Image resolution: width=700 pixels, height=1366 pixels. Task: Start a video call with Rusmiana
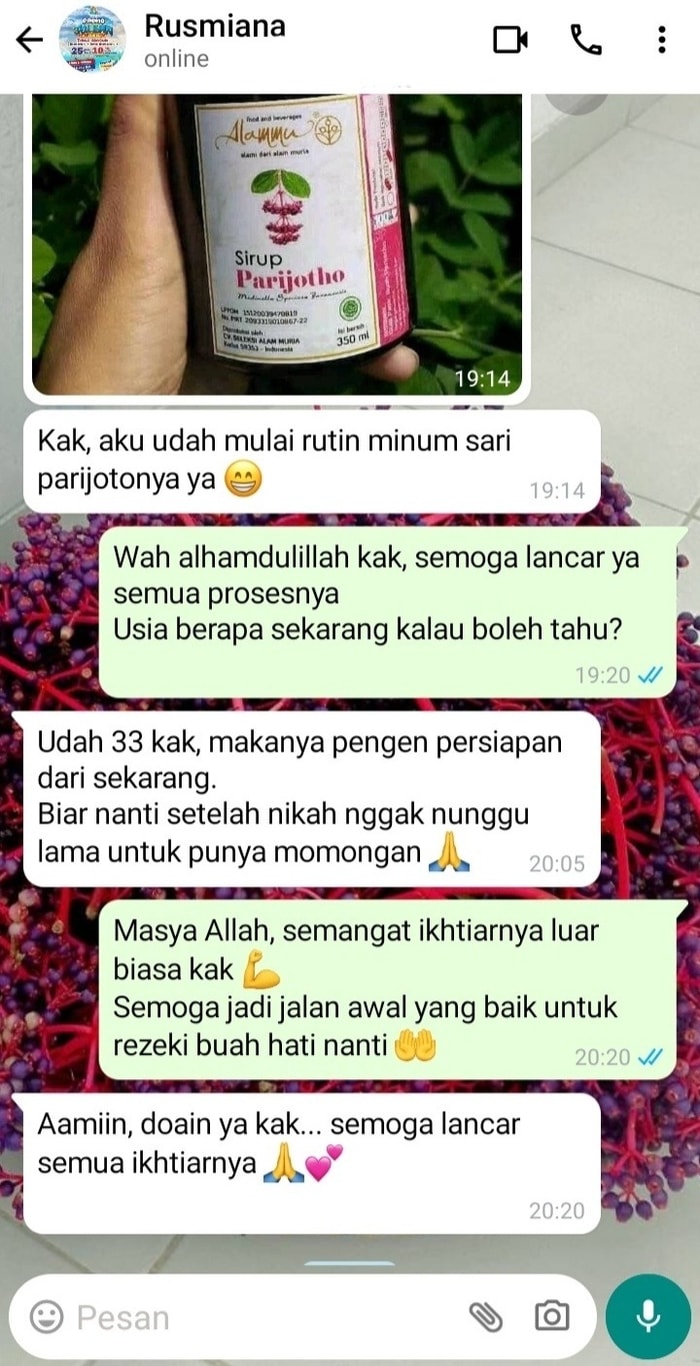510,40
